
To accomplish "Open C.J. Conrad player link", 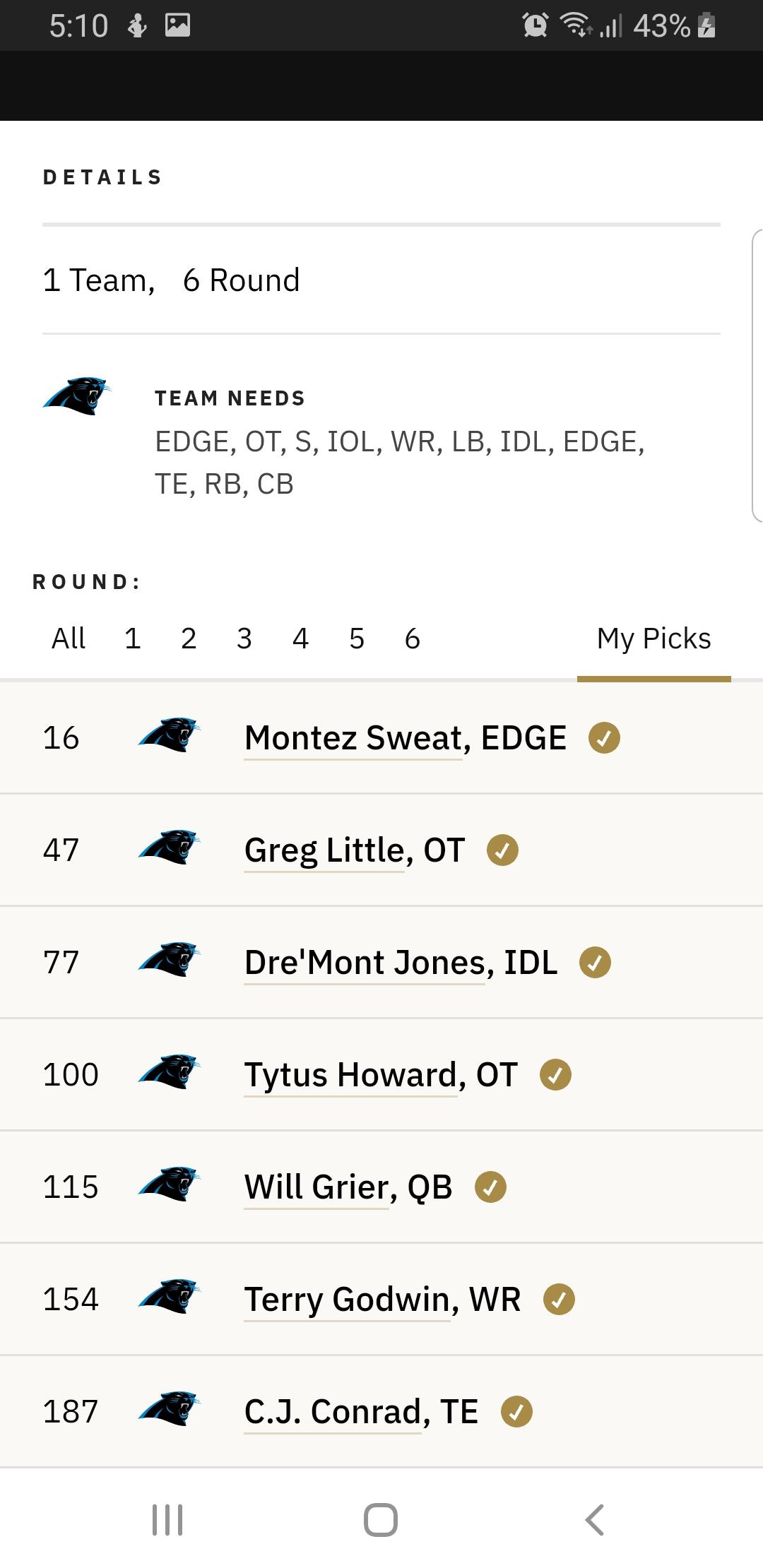I will [x=333, y=1412].
